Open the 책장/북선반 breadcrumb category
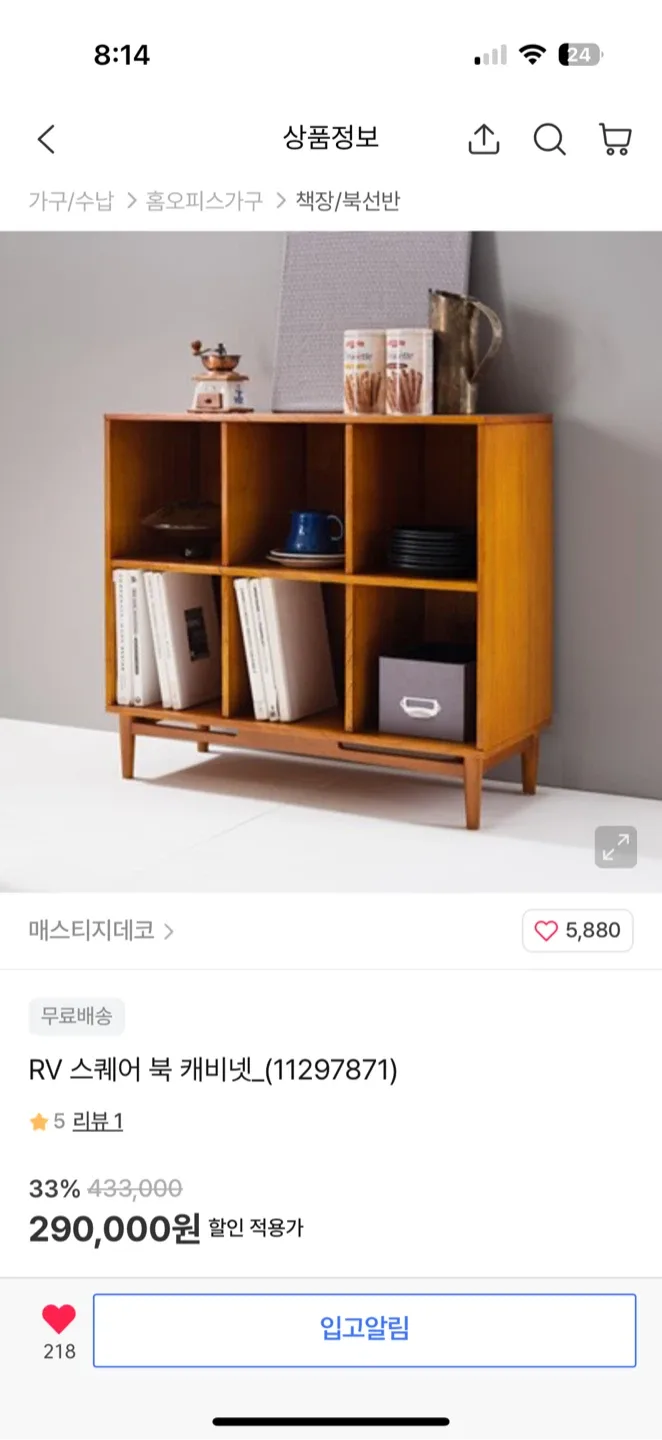The image size is (662, 1440). [348, 201]
